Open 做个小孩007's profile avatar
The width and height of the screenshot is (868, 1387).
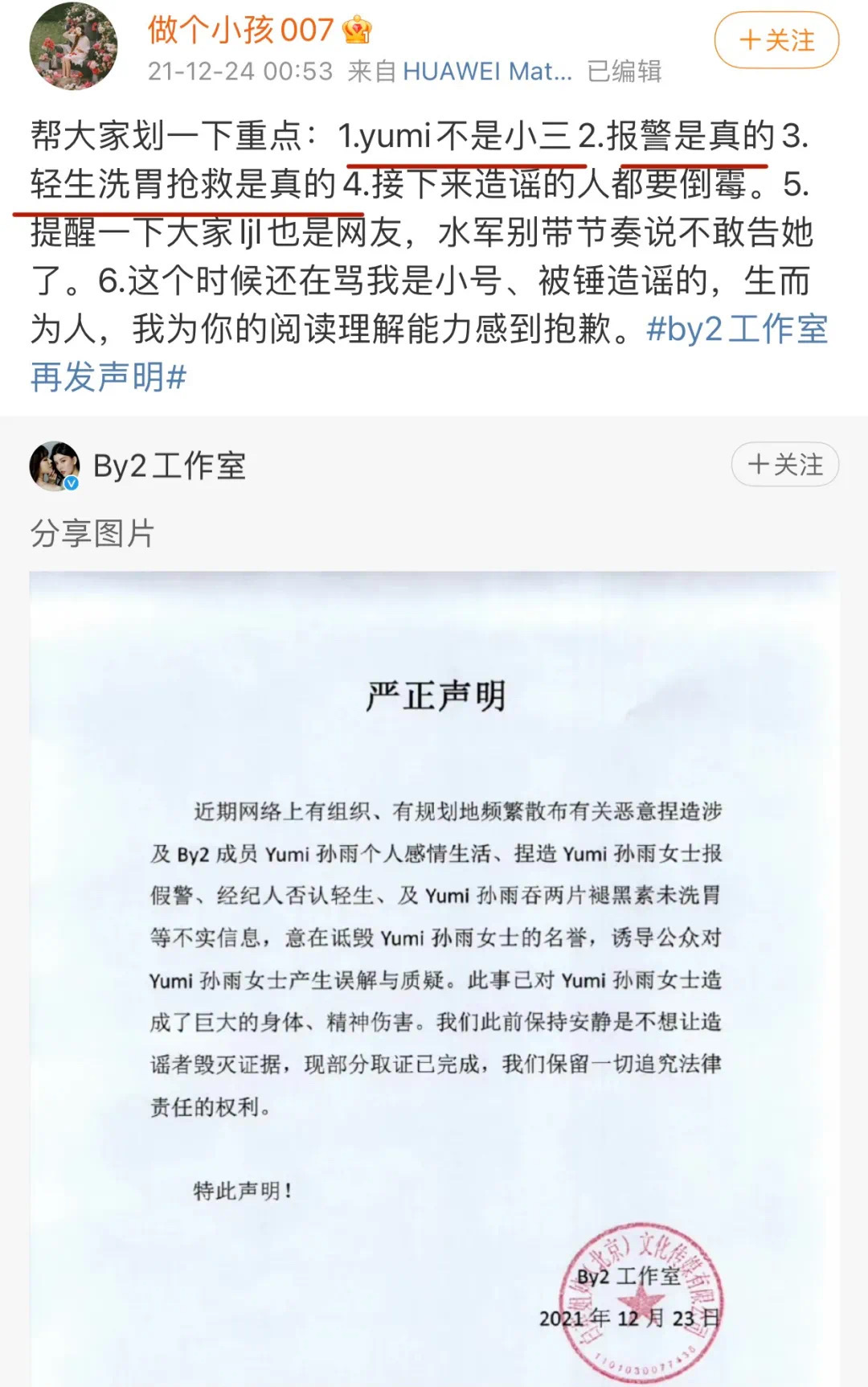tap(73, 46)
